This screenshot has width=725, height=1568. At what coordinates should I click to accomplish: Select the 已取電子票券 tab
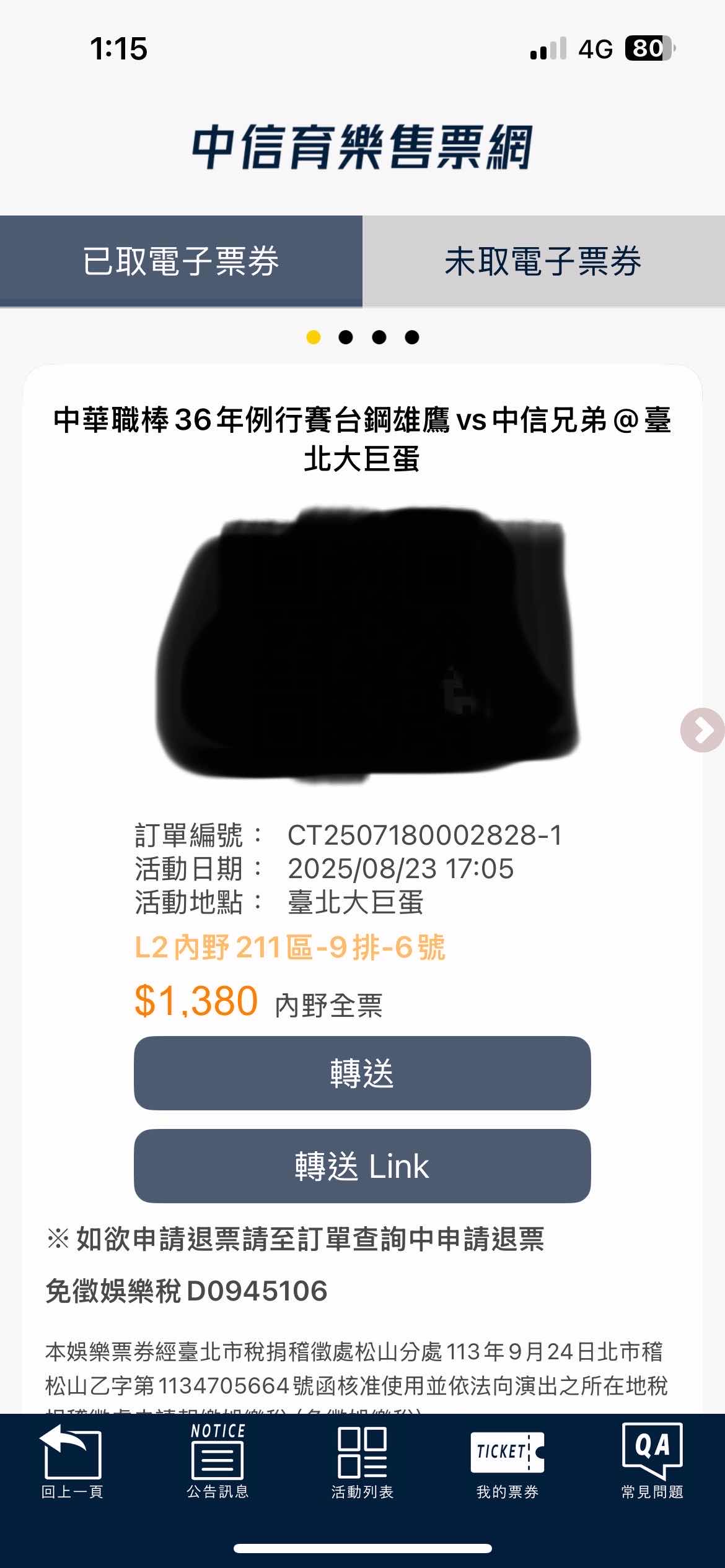click(x=181, y=261)
